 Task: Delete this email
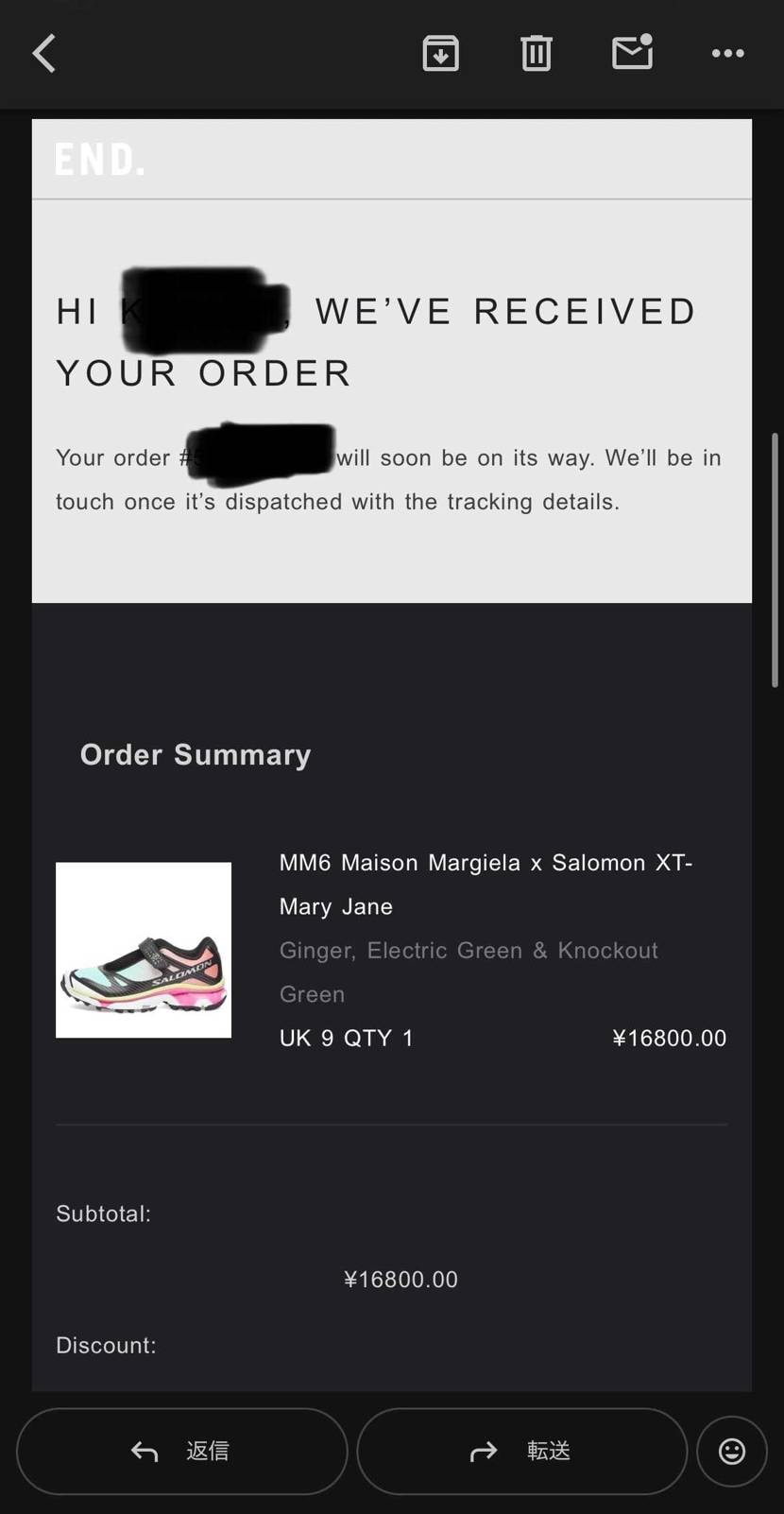click(x=536, y=54)
